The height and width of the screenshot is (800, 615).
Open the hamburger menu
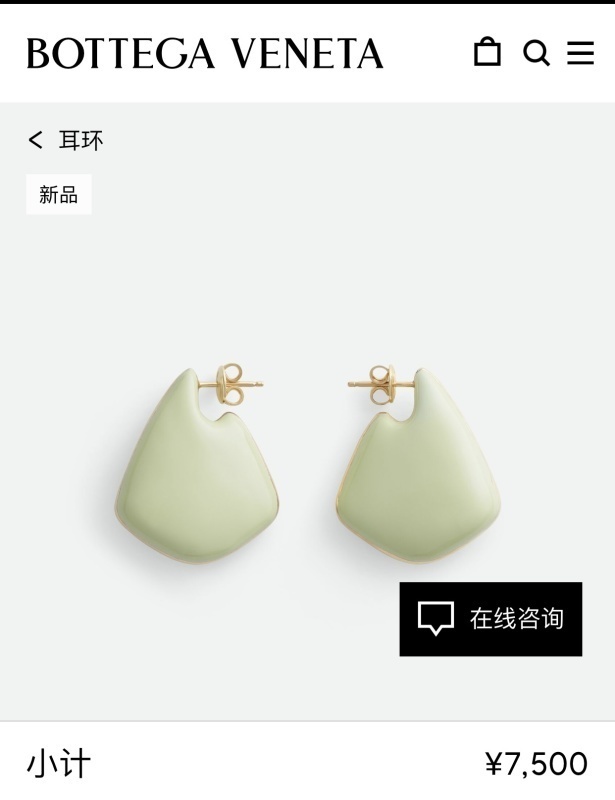(580, 53)
